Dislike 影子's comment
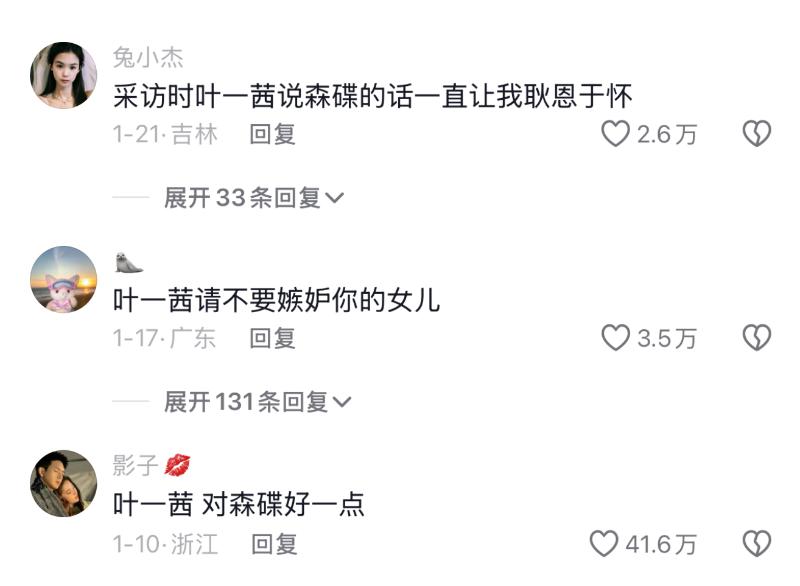 click(x=757, y=544)
